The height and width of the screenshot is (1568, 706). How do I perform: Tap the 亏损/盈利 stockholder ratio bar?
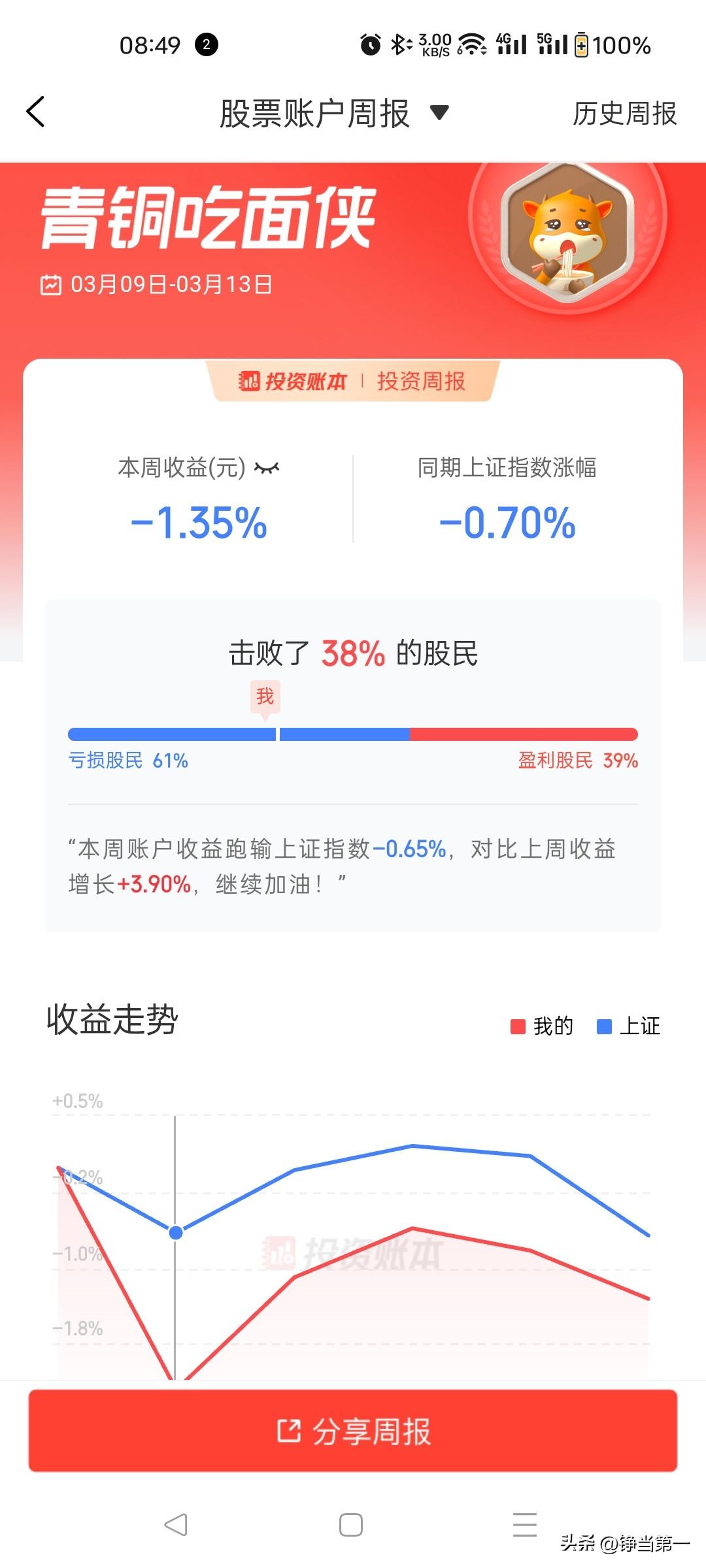point(353,734)
